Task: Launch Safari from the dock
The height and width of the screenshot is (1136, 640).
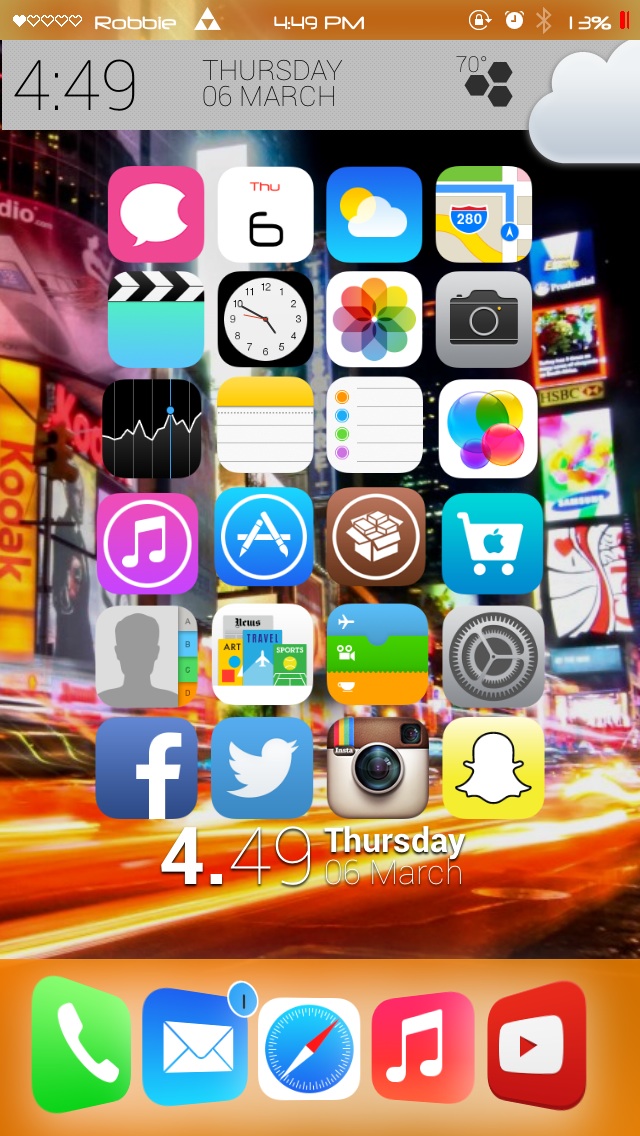Action: coord(309,1048)
